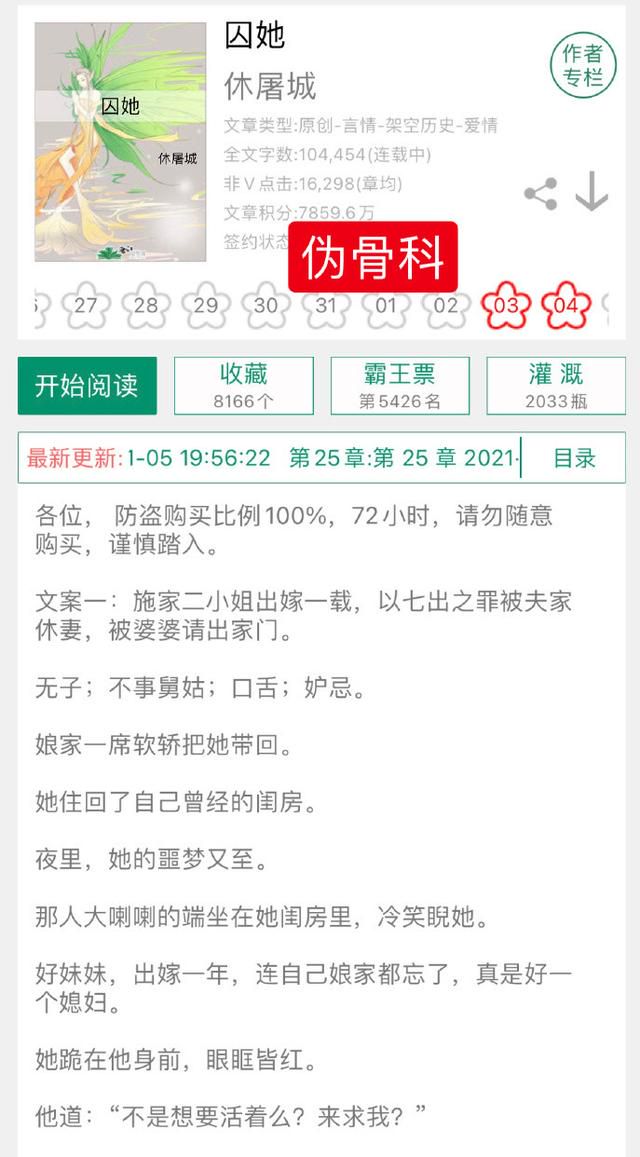Download the novel with the arrow icon
Screen dimensions: 640x1157
(x=592, y=192)
